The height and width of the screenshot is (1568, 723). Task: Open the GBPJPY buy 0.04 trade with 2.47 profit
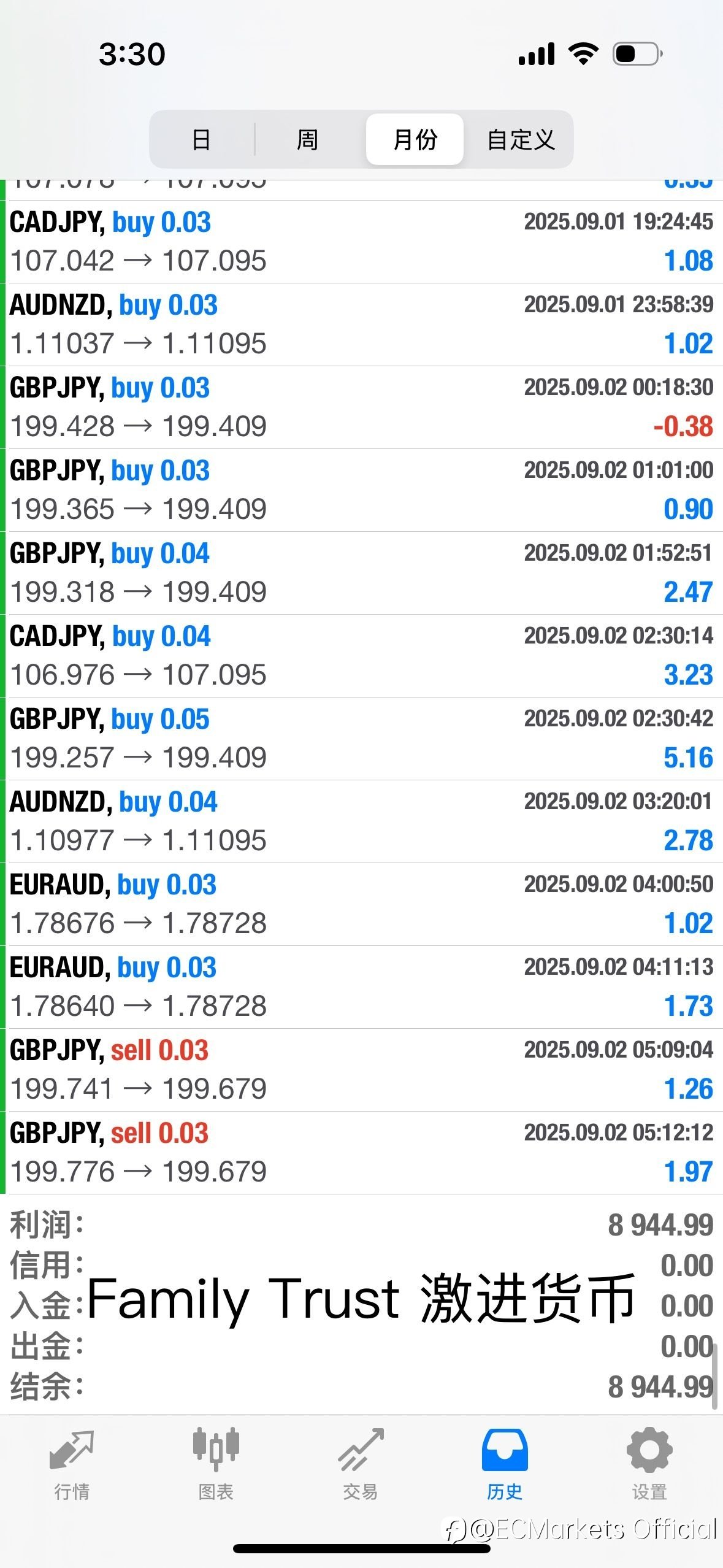point(362,573)
